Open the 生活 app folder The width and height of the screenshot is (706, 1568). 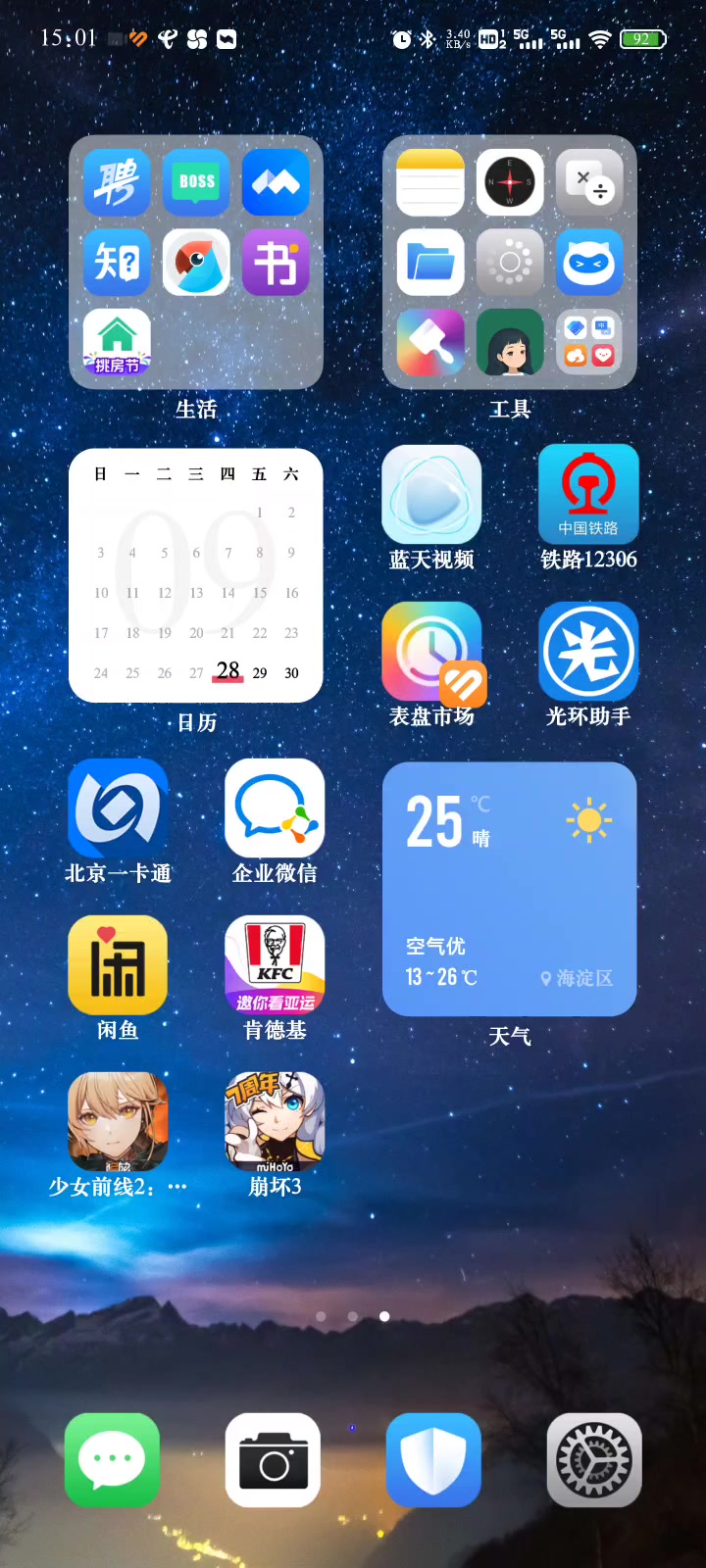[x=196, y=263]
